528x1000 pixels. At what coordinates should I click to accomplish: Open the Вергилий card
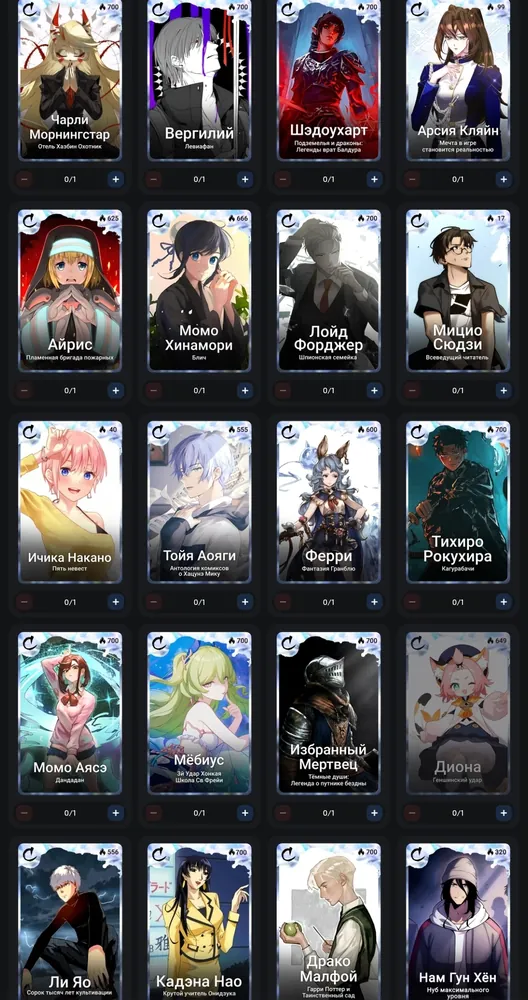[x=199, y=80]
